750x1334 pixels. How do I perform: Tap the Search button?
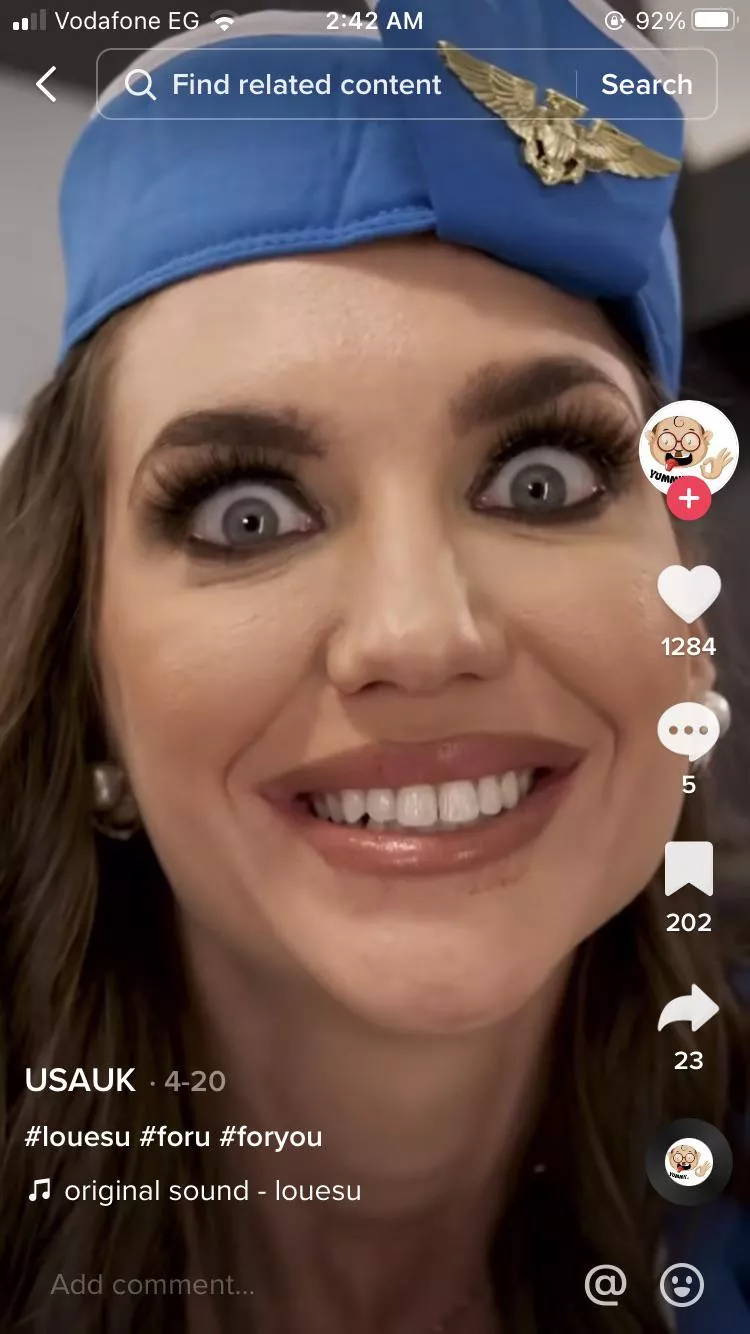[646, 85]
